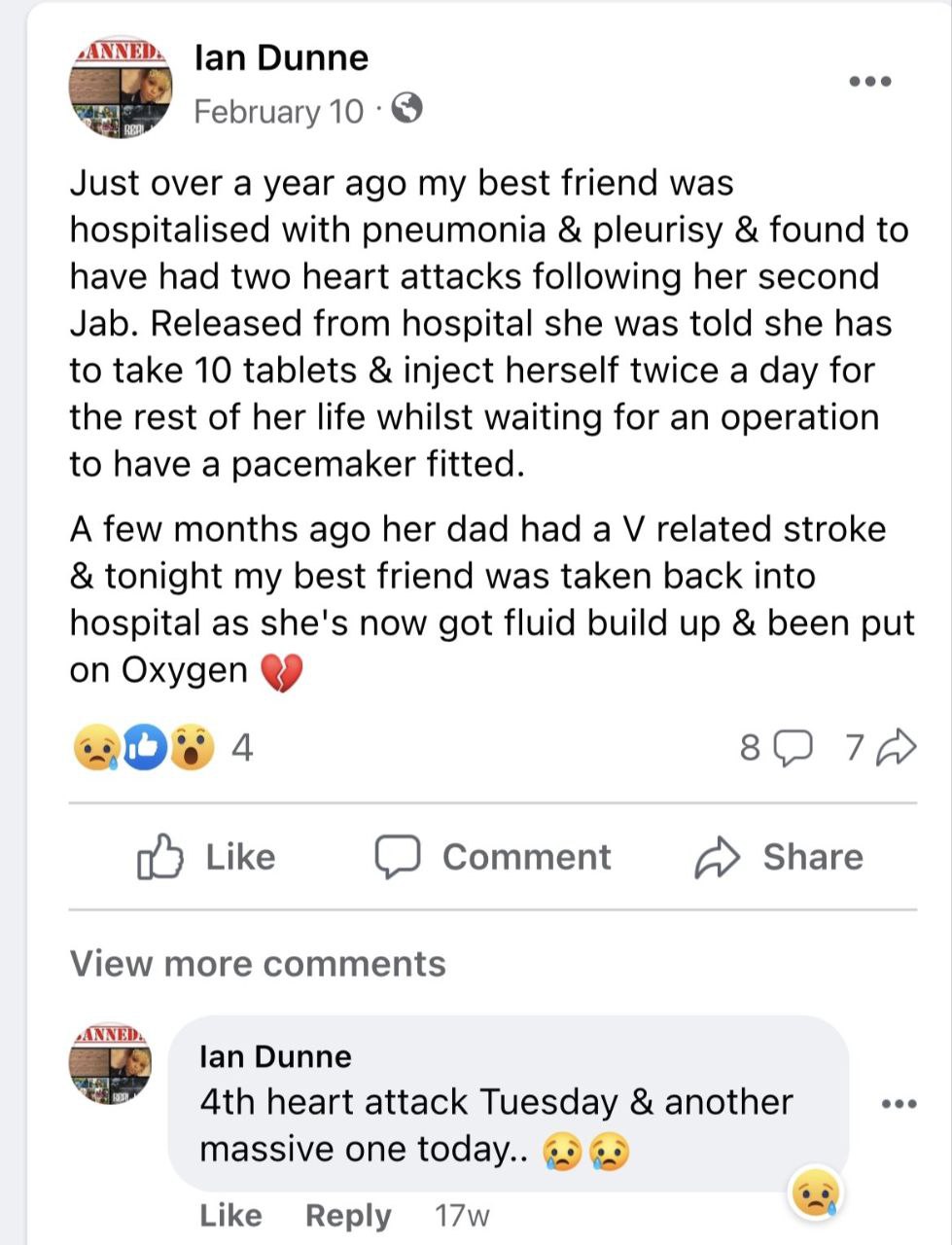This screenshot has width=952, height=1245.
Task: Like the comment about 4th heart attack
Action: point(230,1215)
